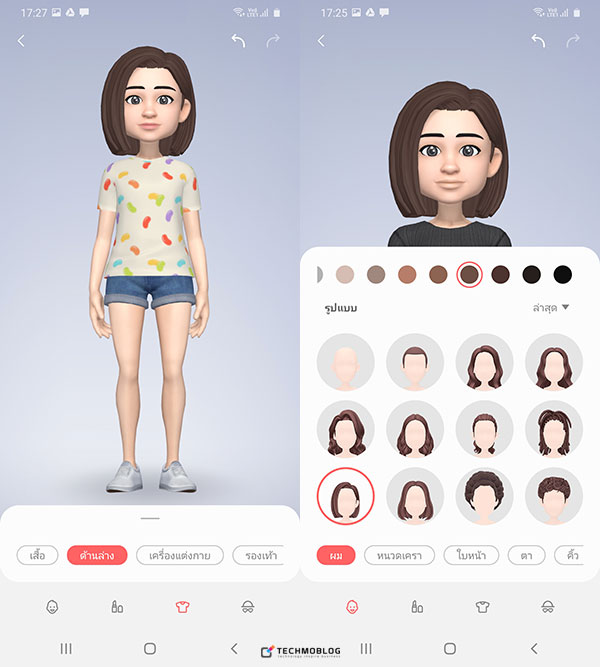The width and height of the screenshot is (600, 667).
Task: Undo the last change on the hair editor
Action: point(538,41)
